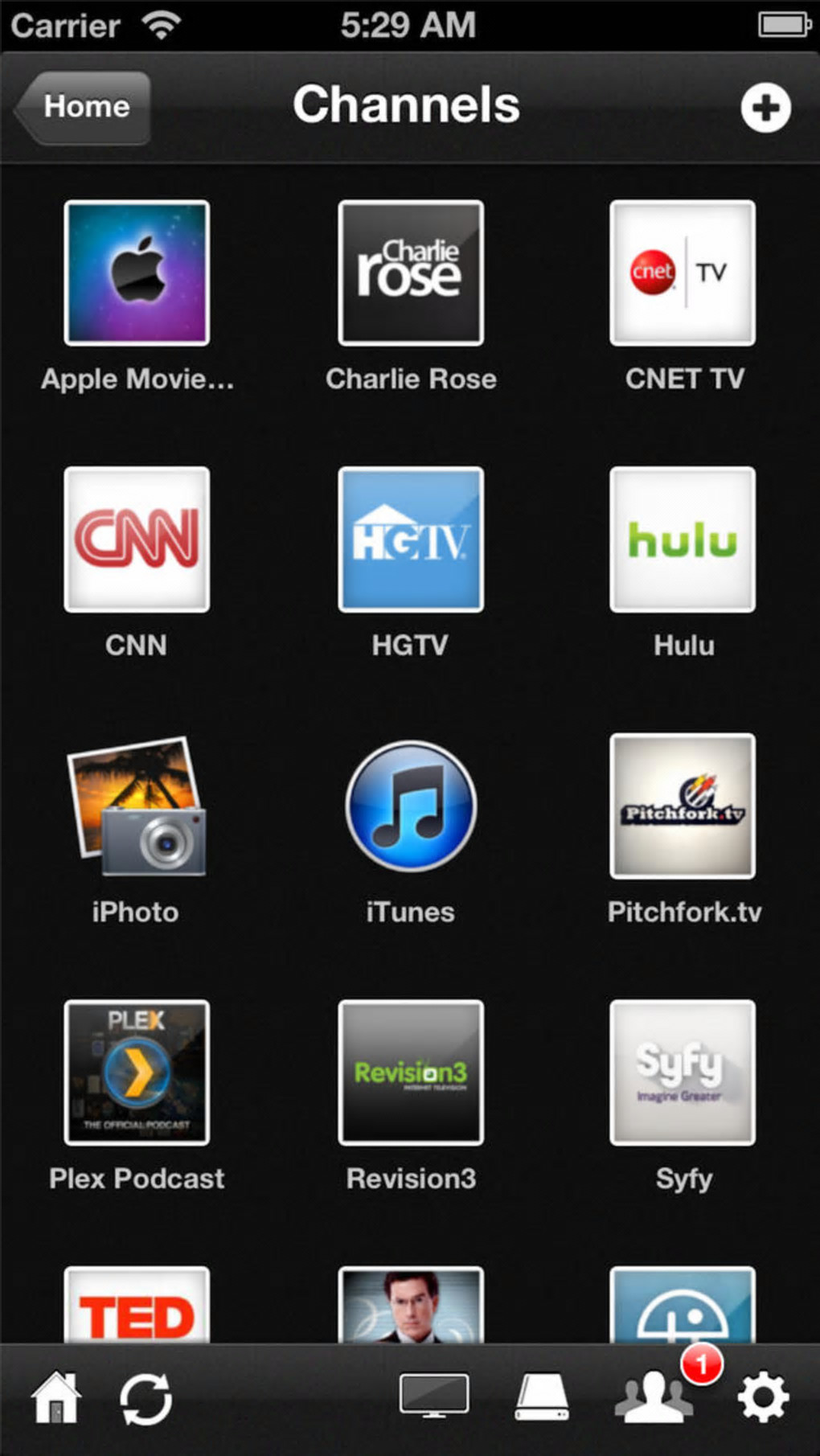
Task: Open the friends icon with notification badge
Action: [x=654, y=1397]
